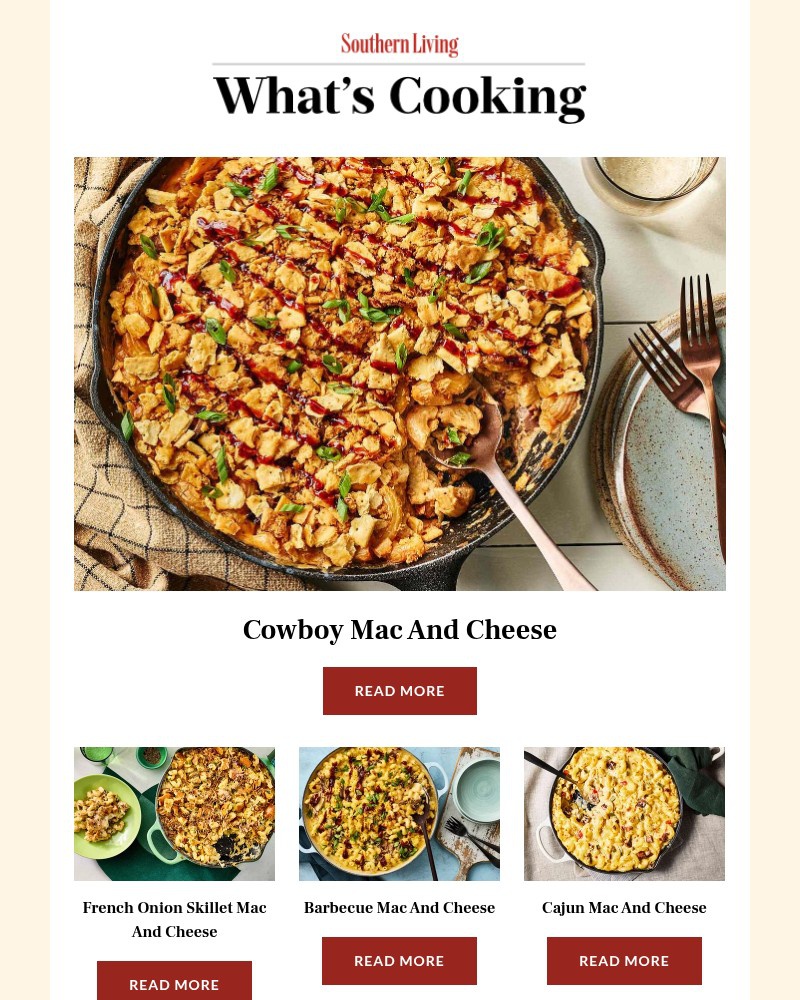
Task: Select the Barbecue Mac And Cheese photo
Action: pos(399,813)
